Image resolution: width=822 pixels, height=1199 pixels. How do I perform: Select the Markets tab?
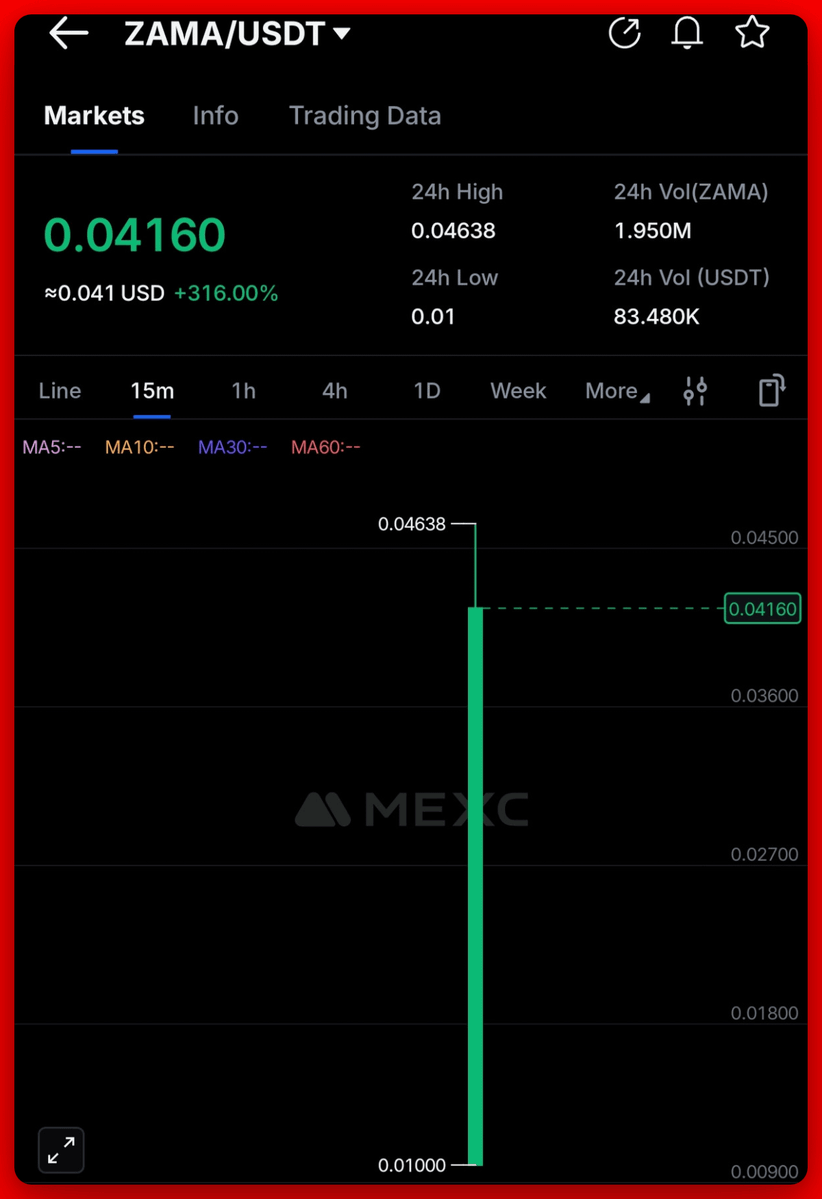94,116
